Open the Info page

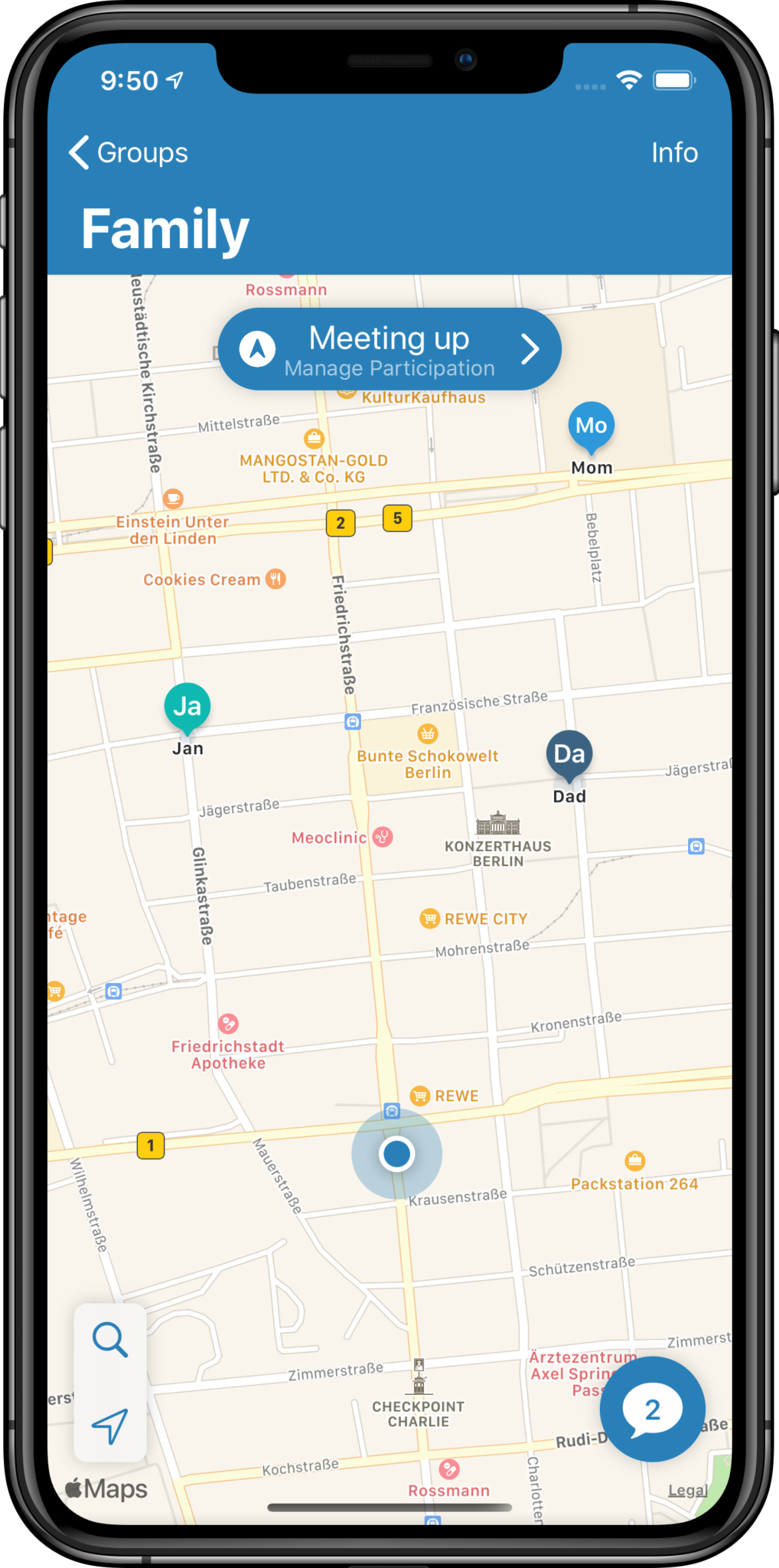click(x=673, y=152)
